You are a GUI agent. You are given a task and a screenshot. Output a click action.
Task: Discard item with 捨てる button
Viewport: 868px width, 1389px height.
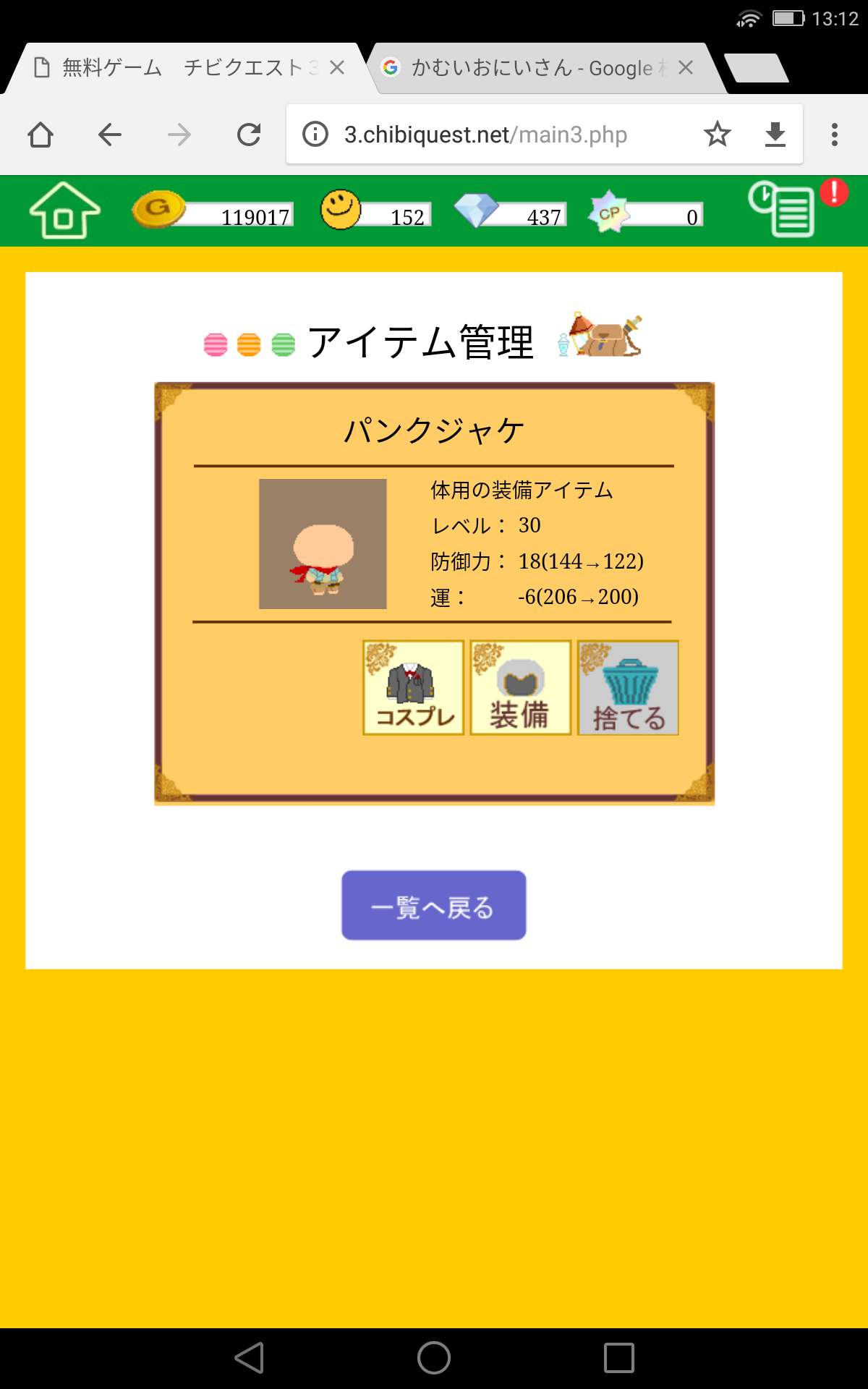[628, 687]
